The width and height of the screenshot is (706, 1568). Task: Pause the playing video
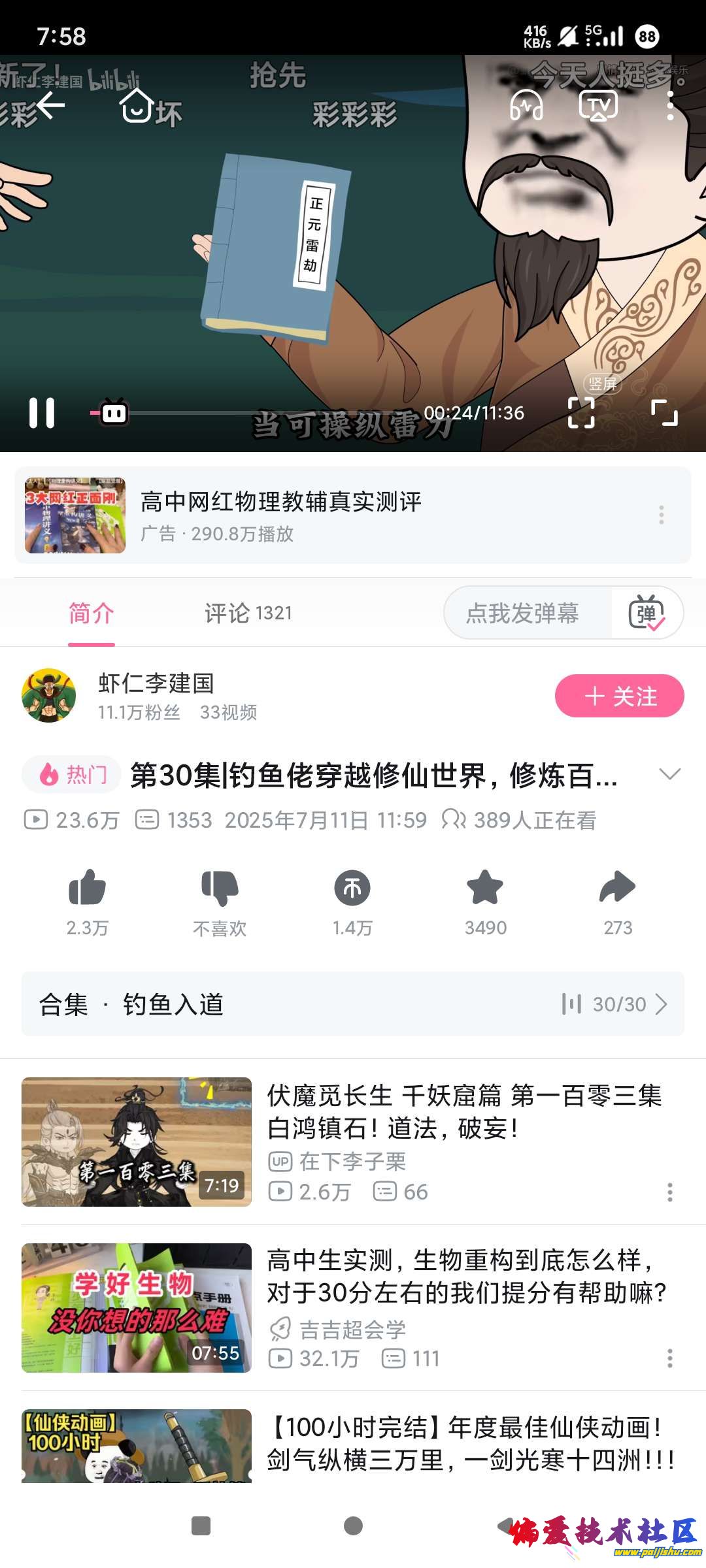coord(42,413)
